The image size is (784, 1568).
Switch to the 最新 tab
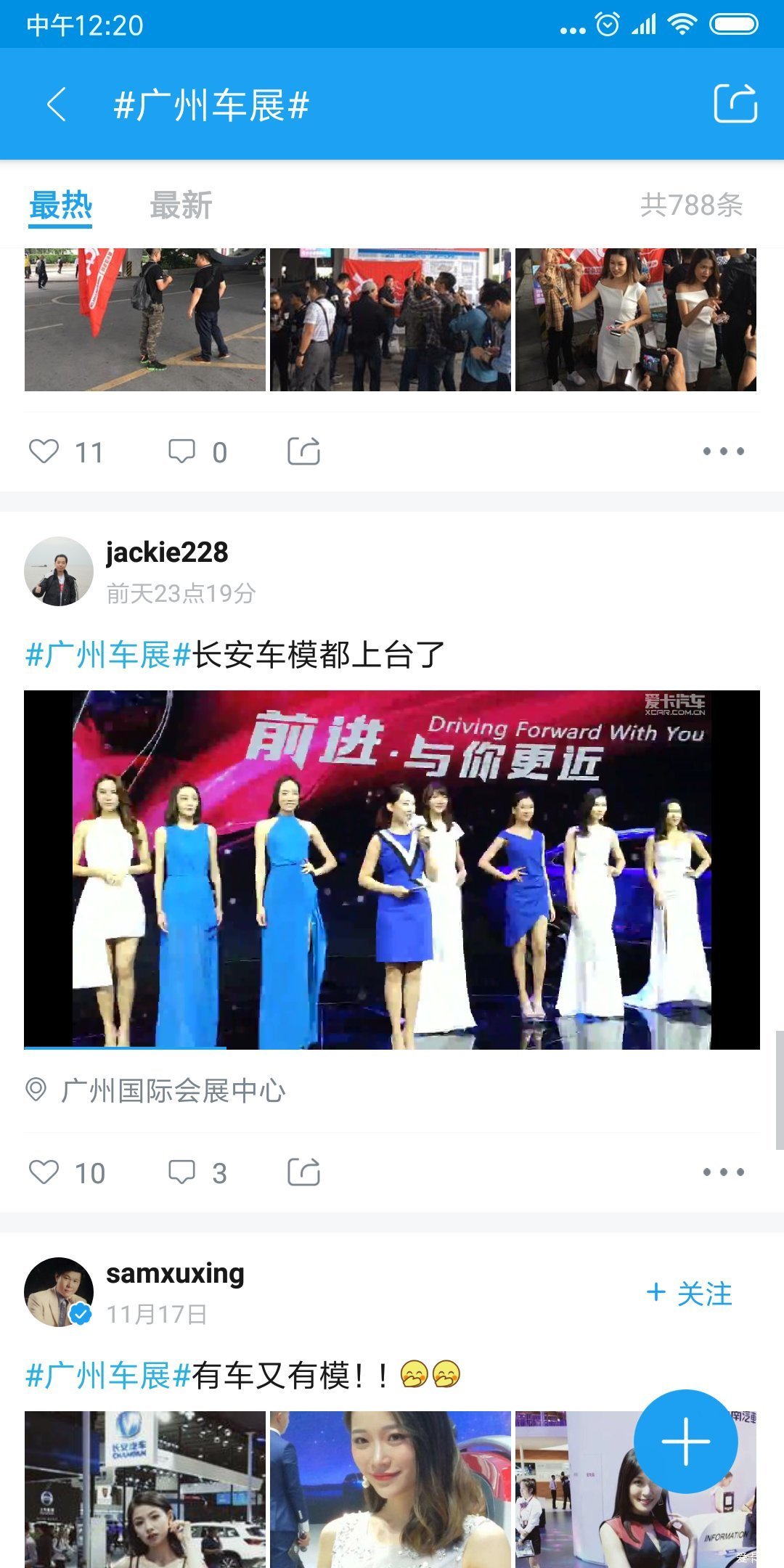pos(181,205)
